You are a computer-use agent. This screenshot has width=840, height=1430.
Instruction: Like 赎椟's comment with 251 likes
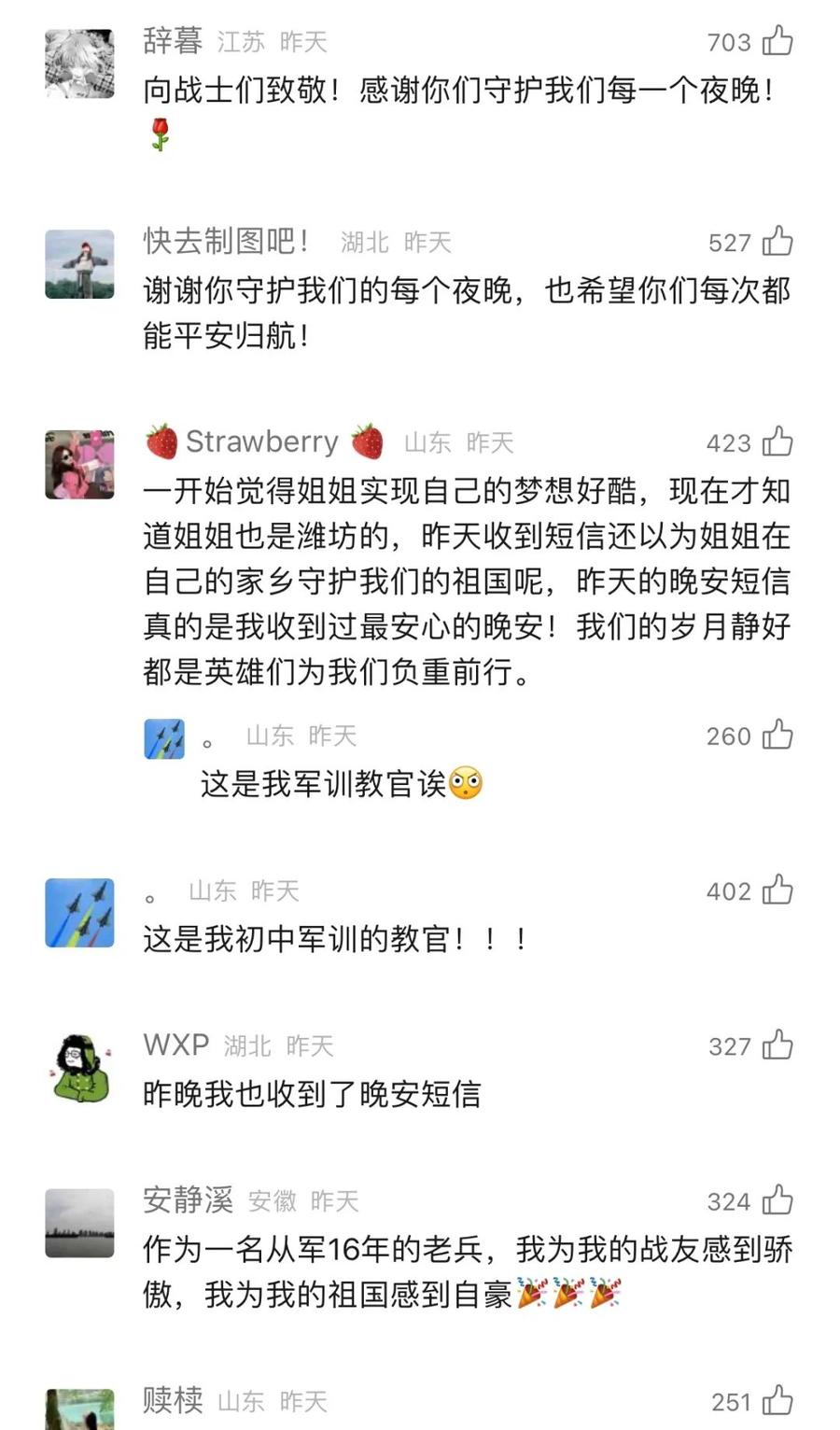point(777,1401)
